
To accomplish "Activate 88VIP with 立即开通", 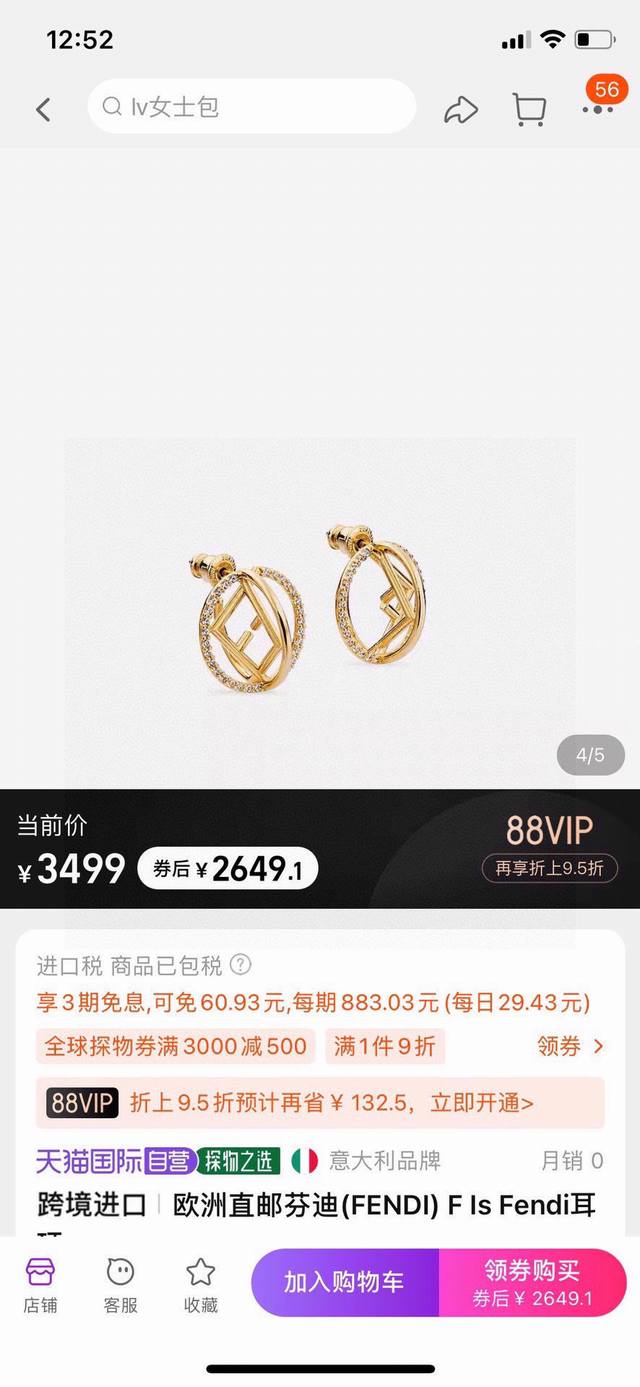I will coord(482,1103).
